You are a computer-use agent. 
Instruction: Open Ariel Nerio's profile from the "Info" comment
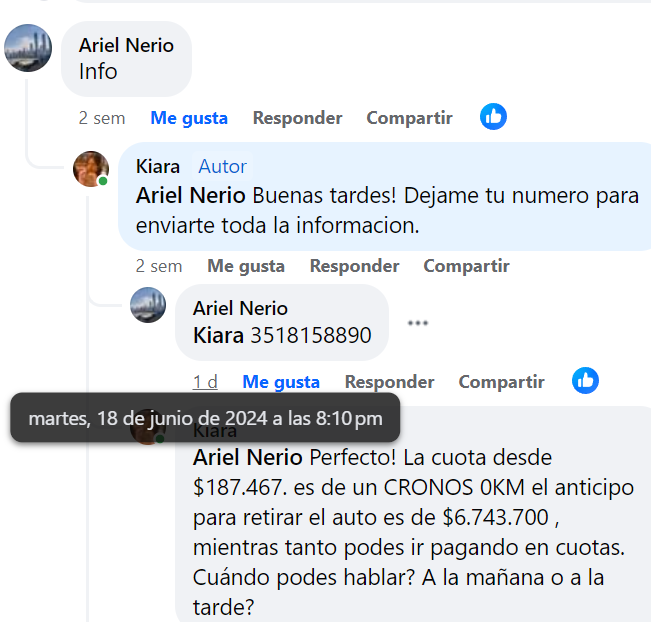click(126, 45)
